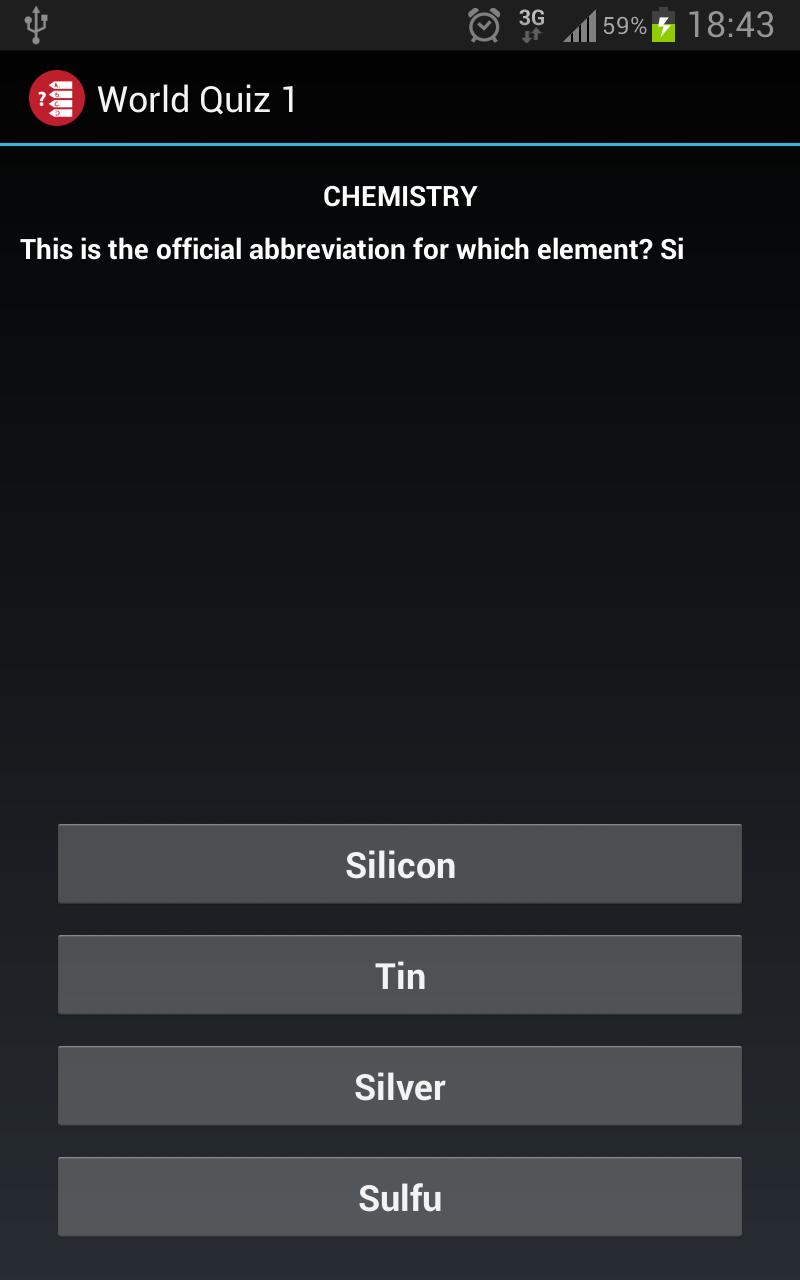The height and width of the screenshot is (1280, 800).
Task: Select Silicon as the answer
Action: pyautogui.click(x=400, y=864)
